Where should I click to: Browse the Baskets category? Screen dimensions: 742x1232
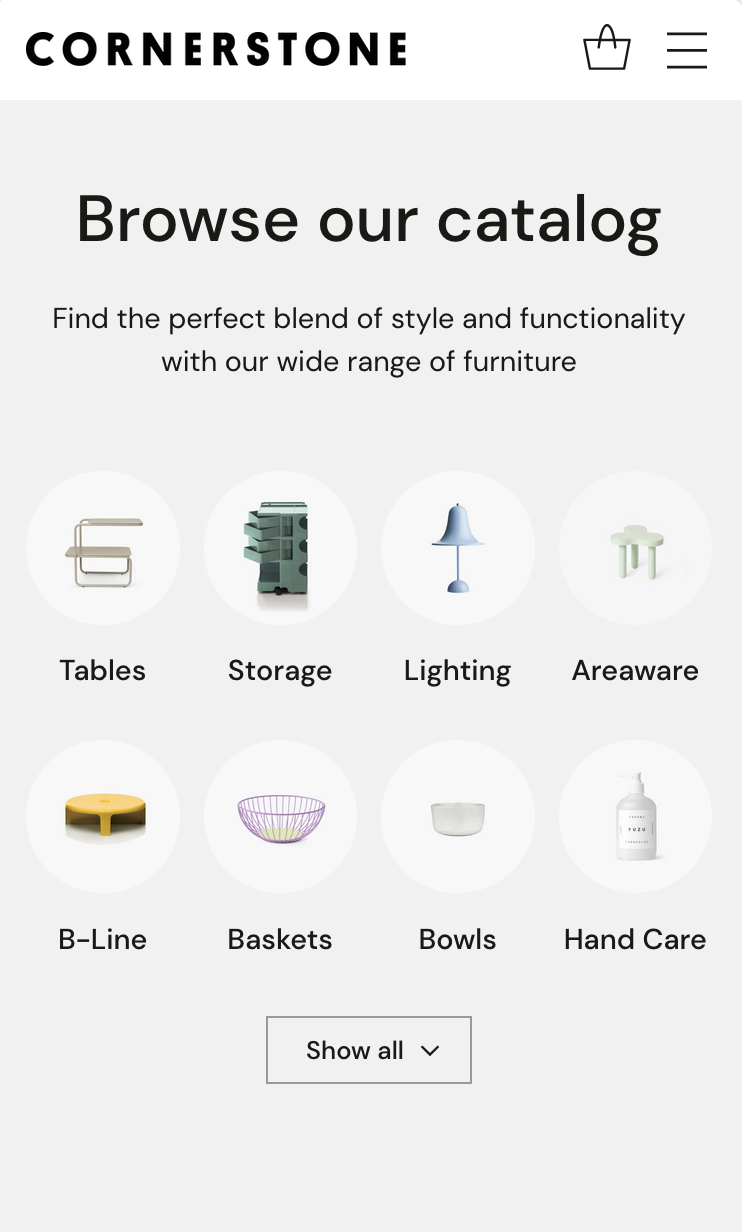point(280,848)
